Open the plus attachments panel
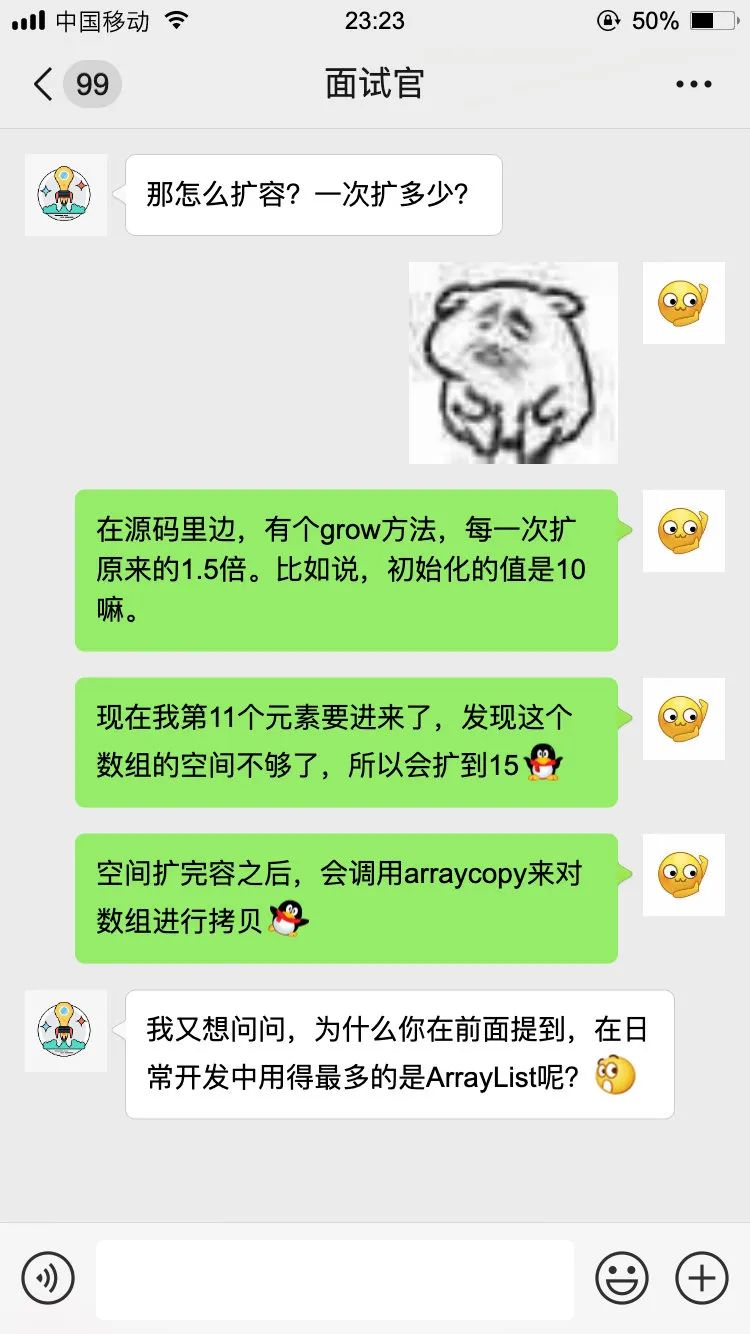This screenshot has width=750, height=1334. (702, 1277)
